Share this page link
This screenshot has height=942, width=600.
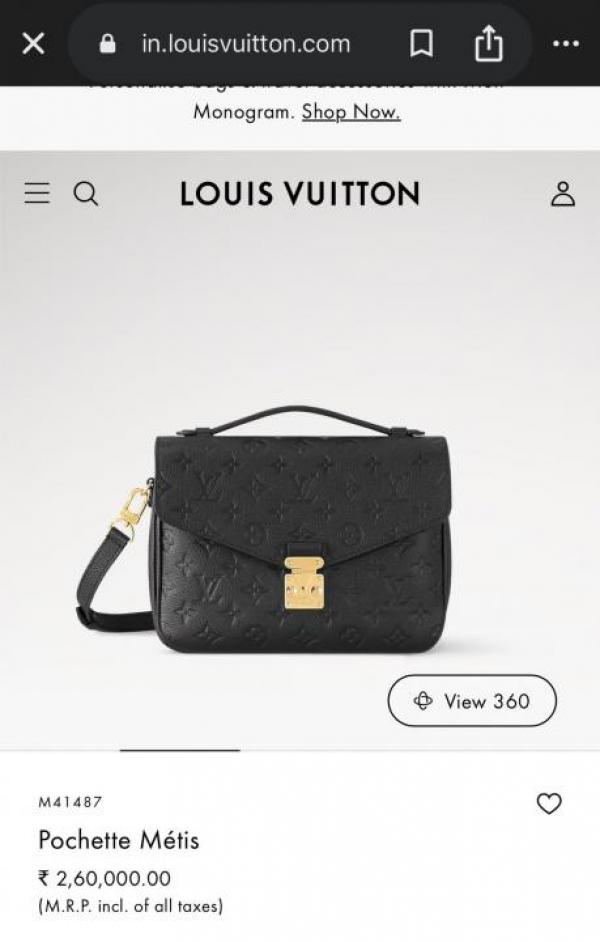point(488,44)
